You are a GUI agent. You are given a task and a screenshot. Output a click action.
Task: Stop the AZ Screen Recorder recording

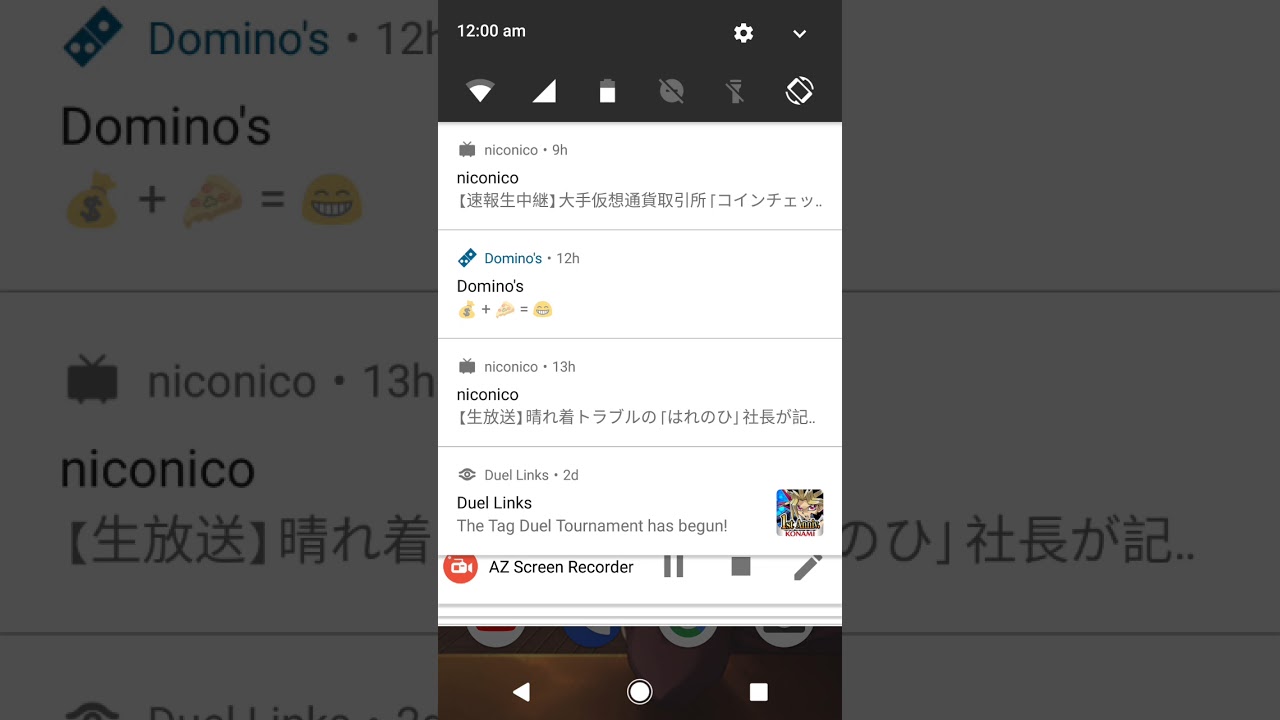[x=740, y=567]
